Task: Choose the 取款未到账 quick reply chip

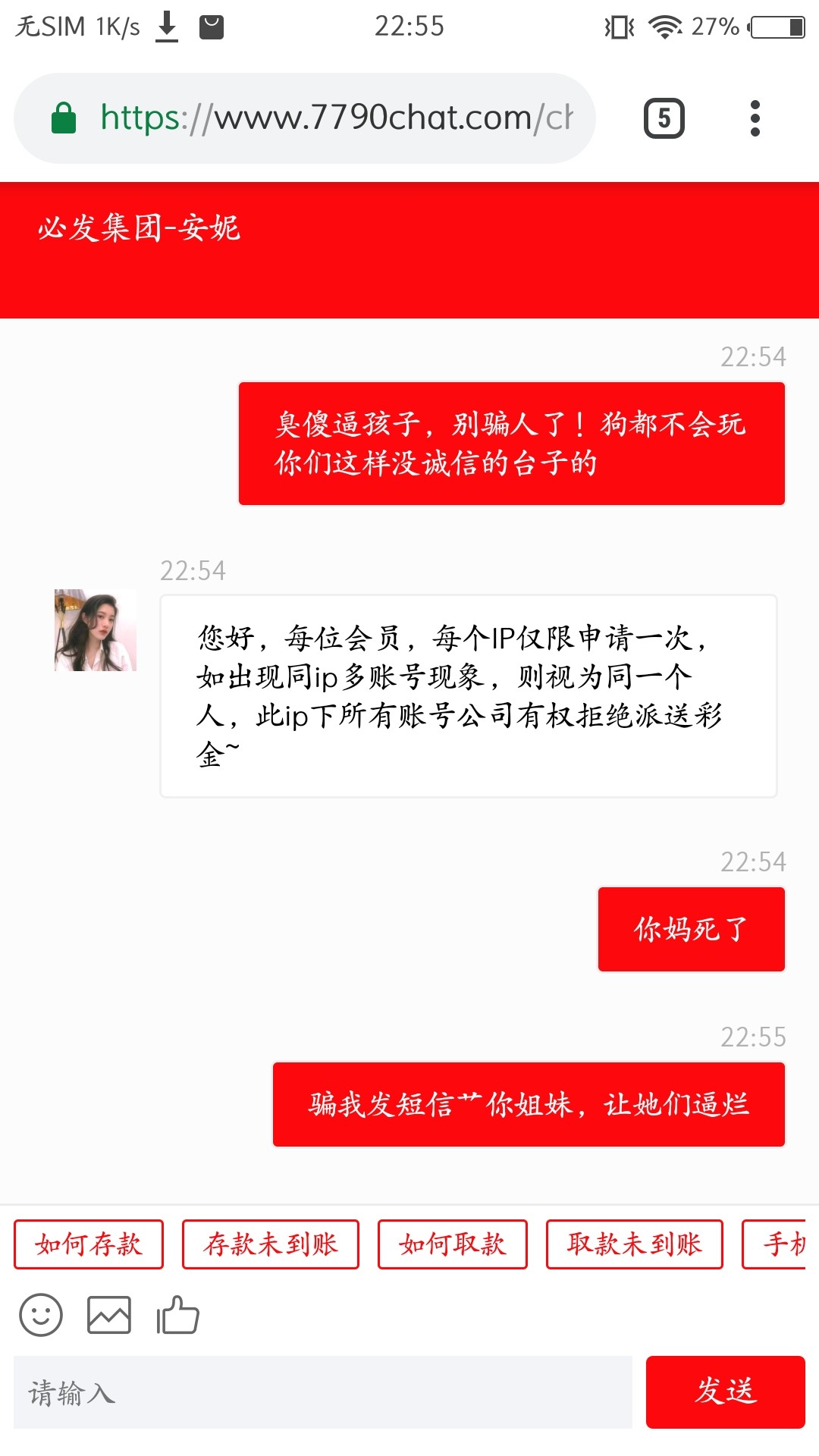Action: click(x=635, y=1244)
